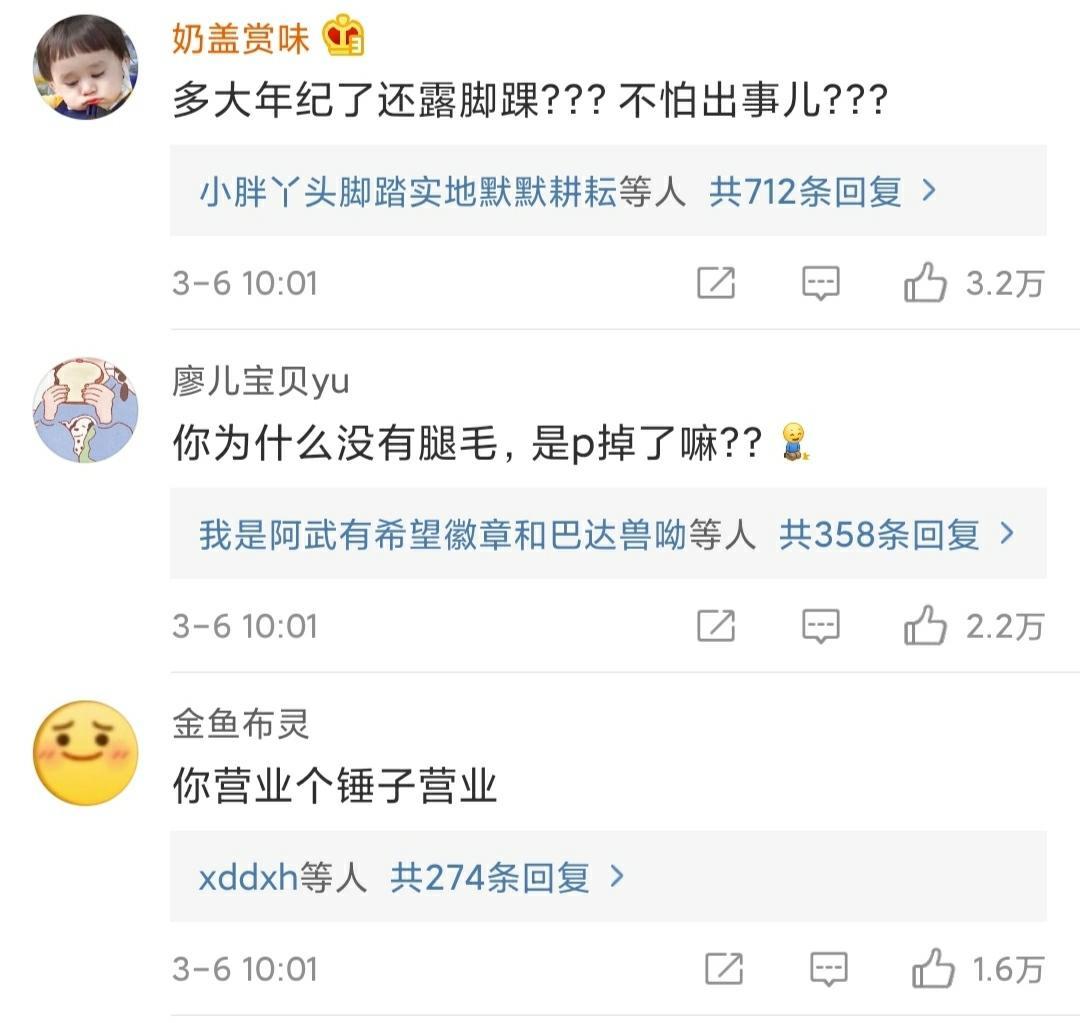Repost 廖儿宝贝yu's comment
1080x1023 pixels.
click(716, 627)
